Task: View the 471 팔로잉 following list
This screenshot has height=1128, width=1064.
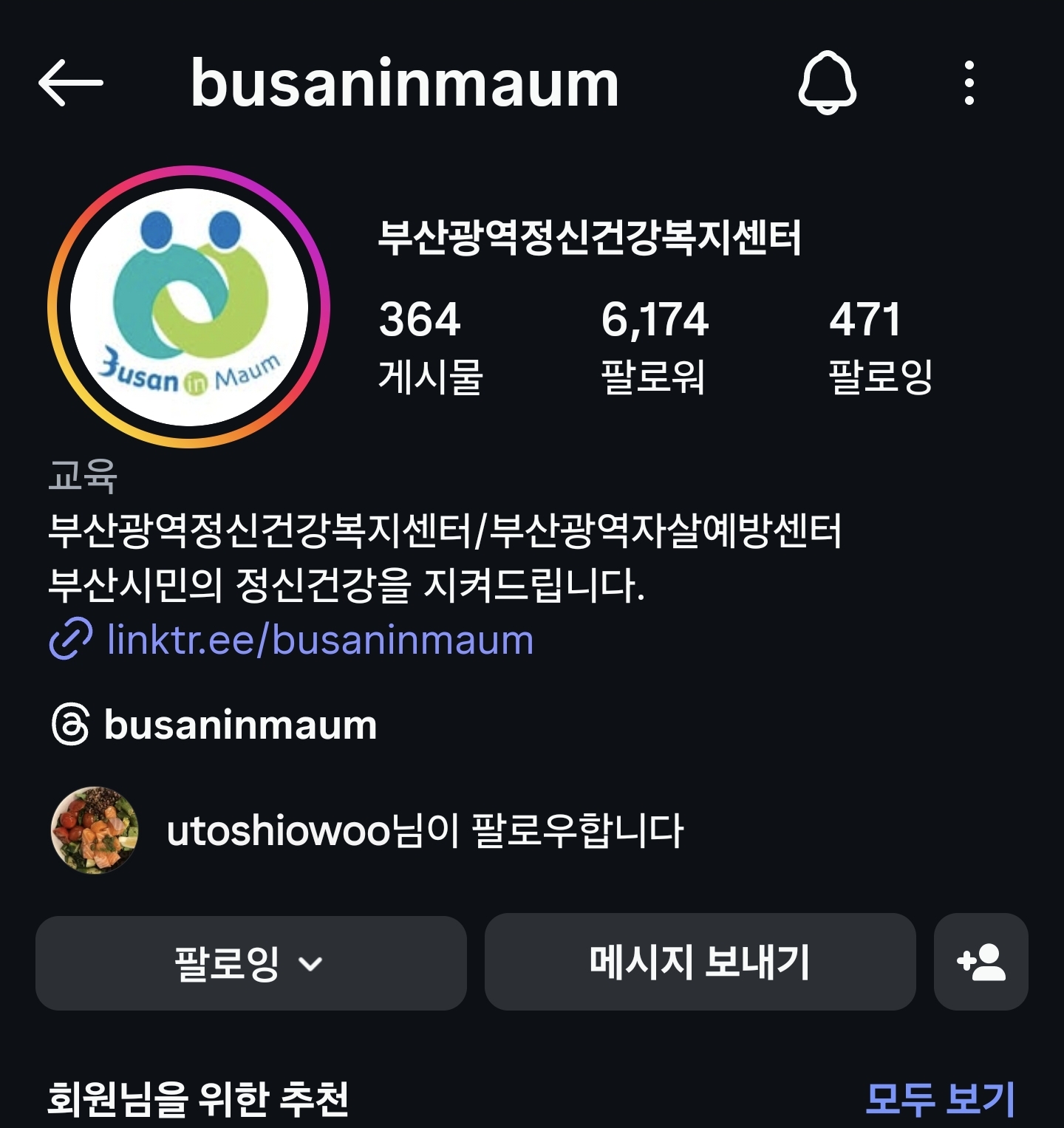Action: coord(879,346)
